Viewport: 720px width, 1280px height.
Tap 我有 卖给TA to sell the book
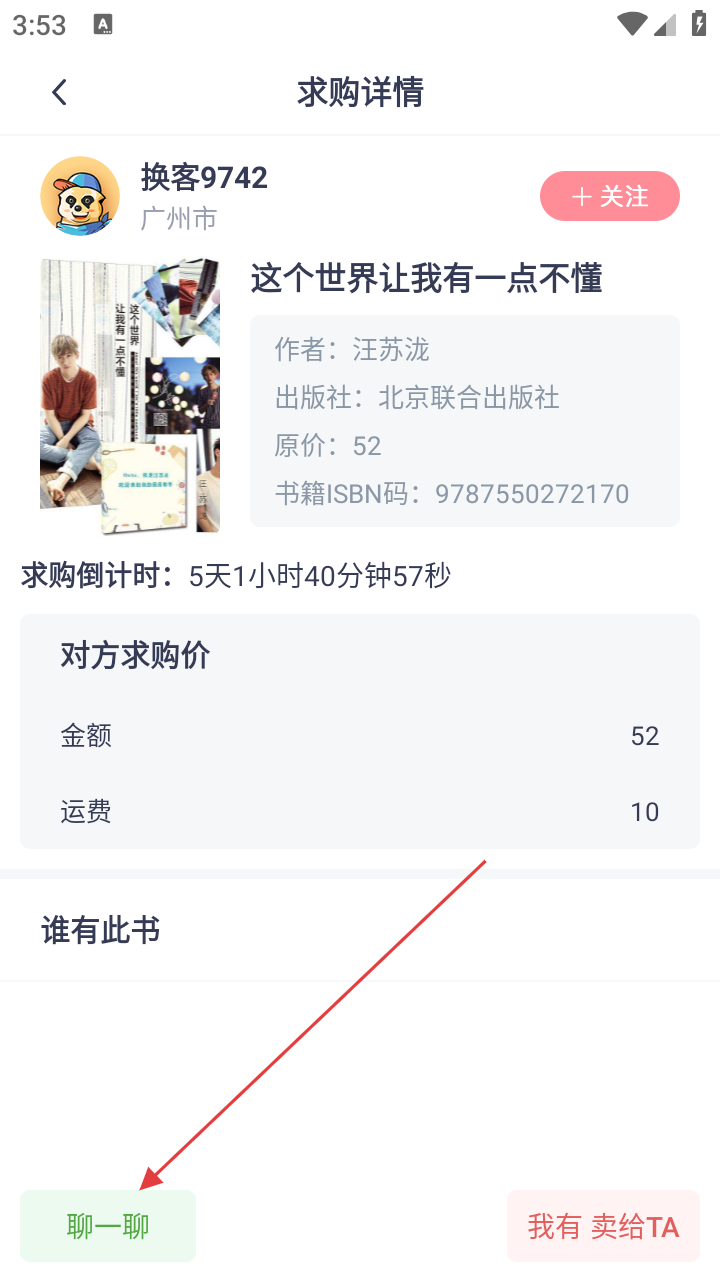(603, 1226)
